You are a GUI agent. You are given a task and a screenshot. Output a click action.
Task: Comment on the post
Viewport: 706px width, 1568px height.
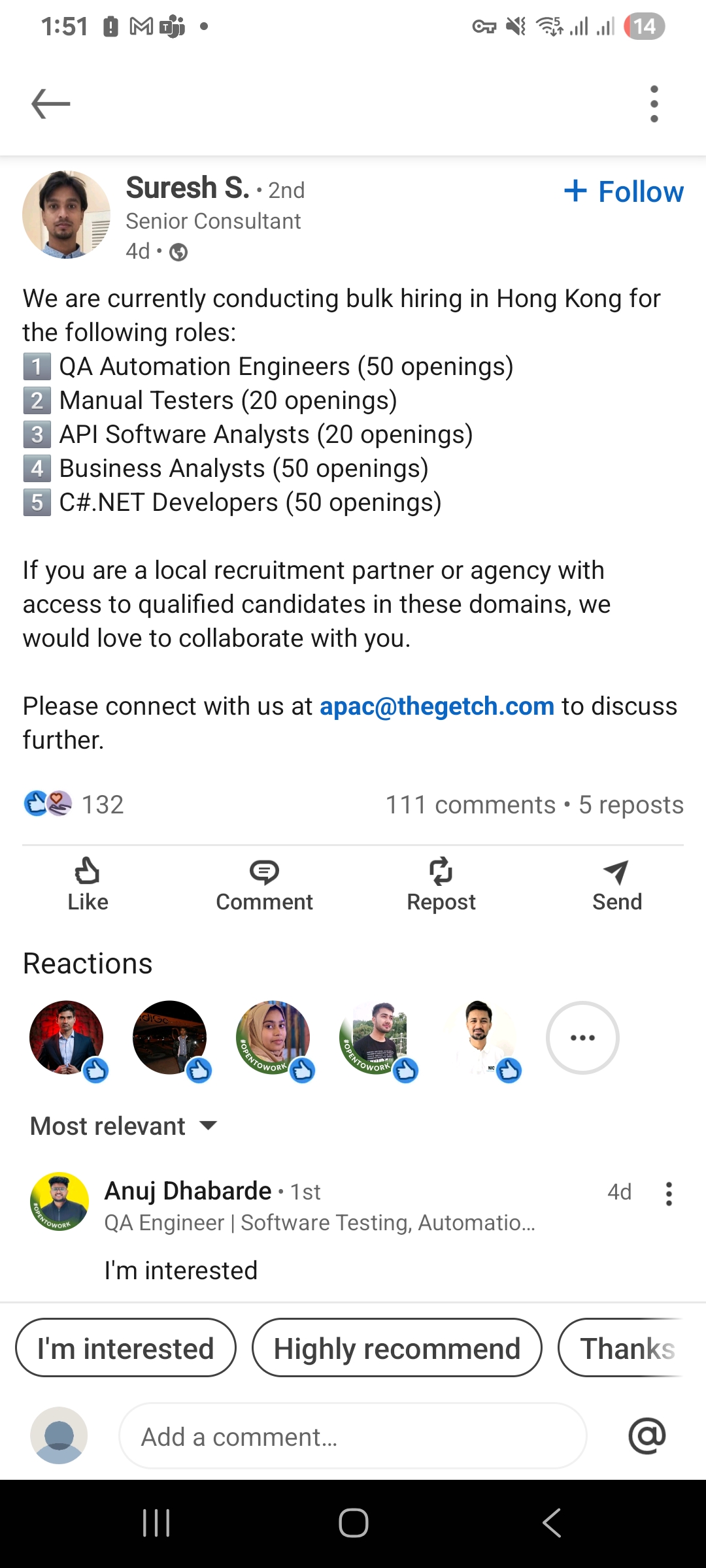(x=264, y=884)
